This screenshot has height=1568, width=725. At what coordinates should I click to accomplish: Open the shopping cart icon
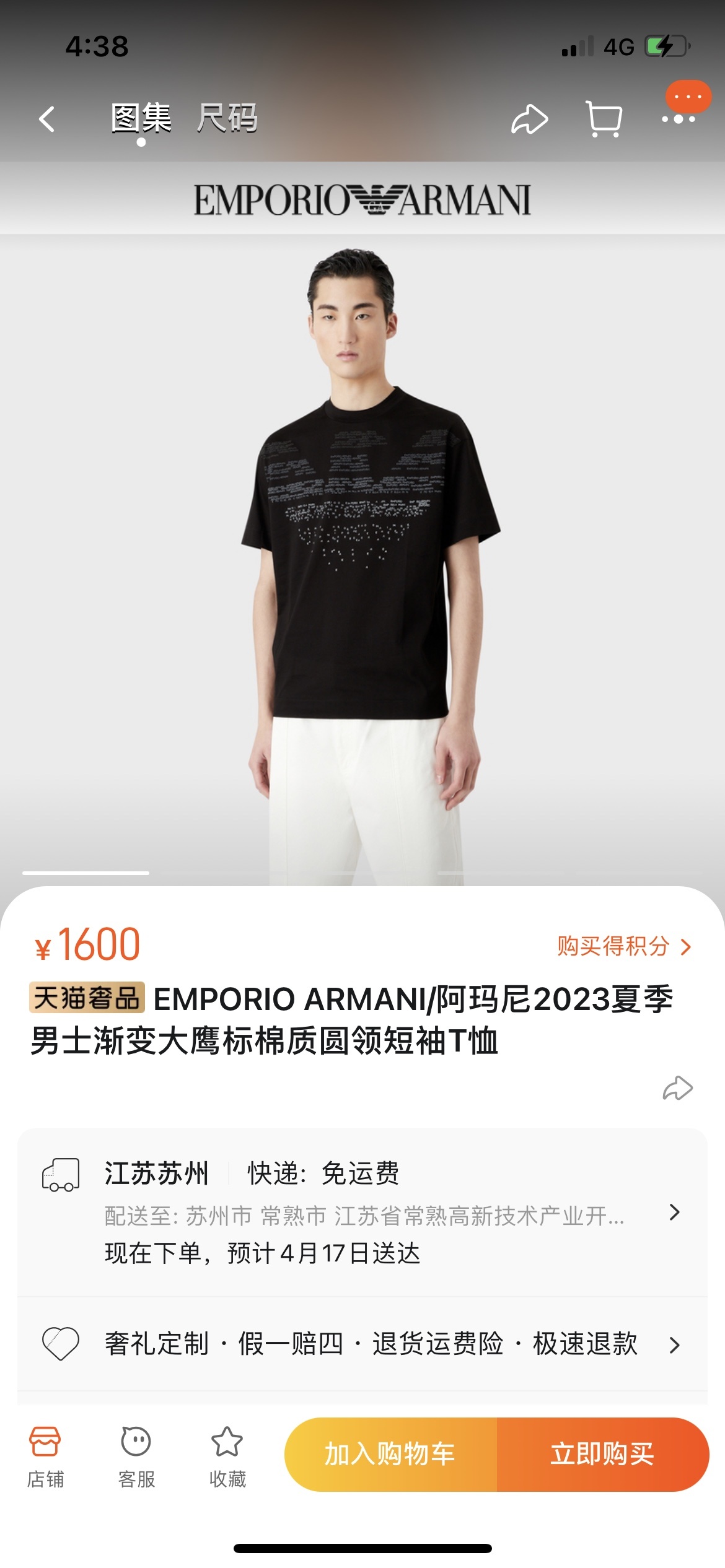(x=604, y=119)
